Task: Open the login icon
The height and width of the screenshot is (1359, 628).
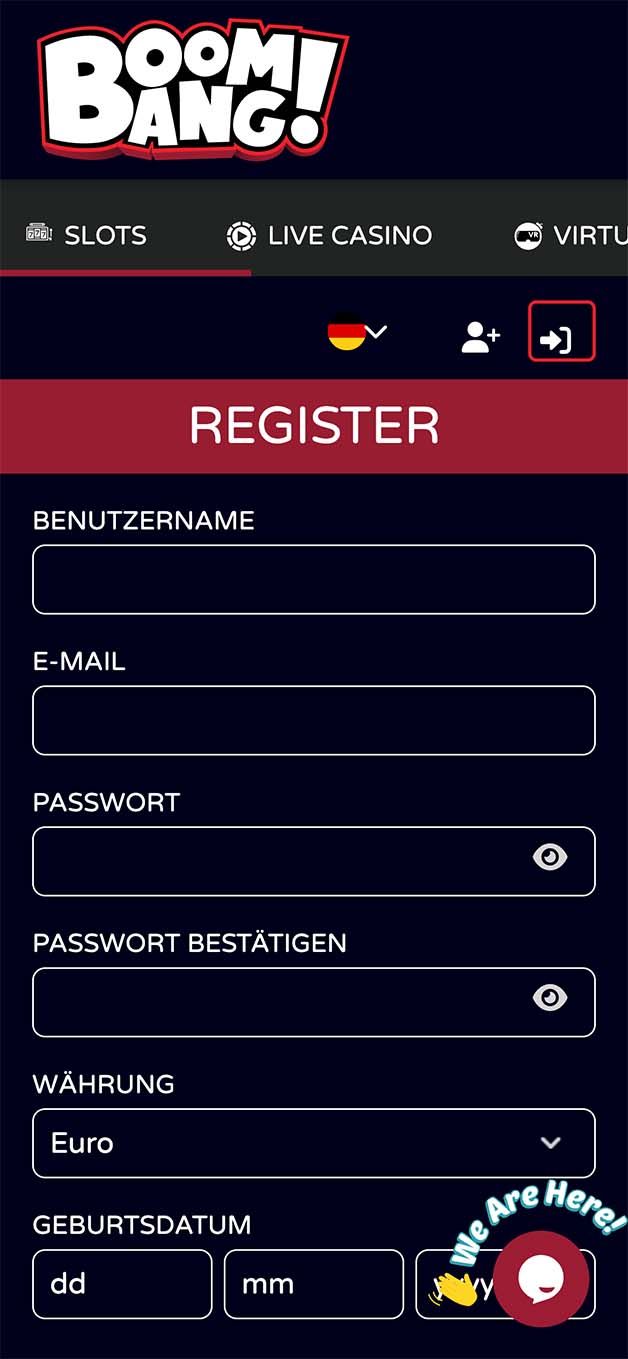Action: (x=561, y=331)
